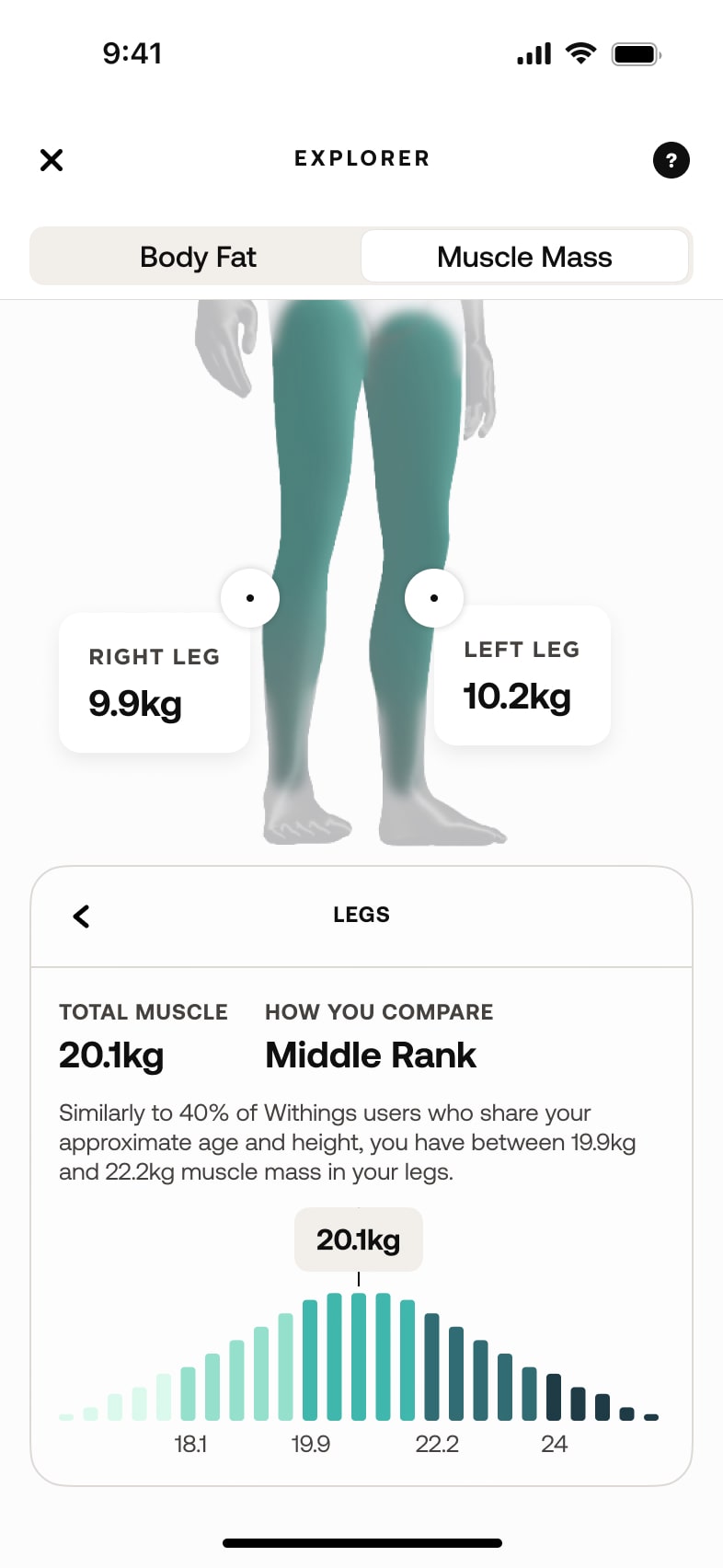This screenshot has width=723, height=1568.
Task: Open the help question mark icon
Action: [671, 160]
